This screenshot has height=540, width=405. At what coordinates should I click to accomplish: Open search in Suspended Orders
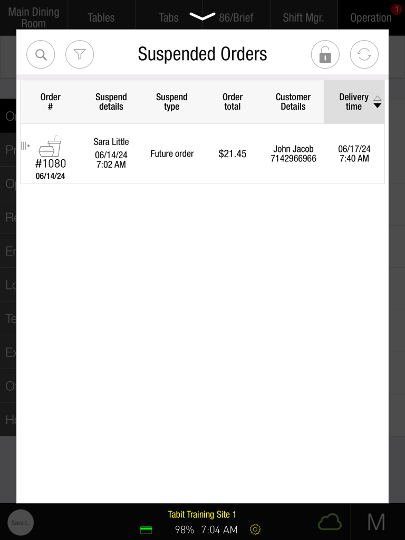(x=41, y=54)
